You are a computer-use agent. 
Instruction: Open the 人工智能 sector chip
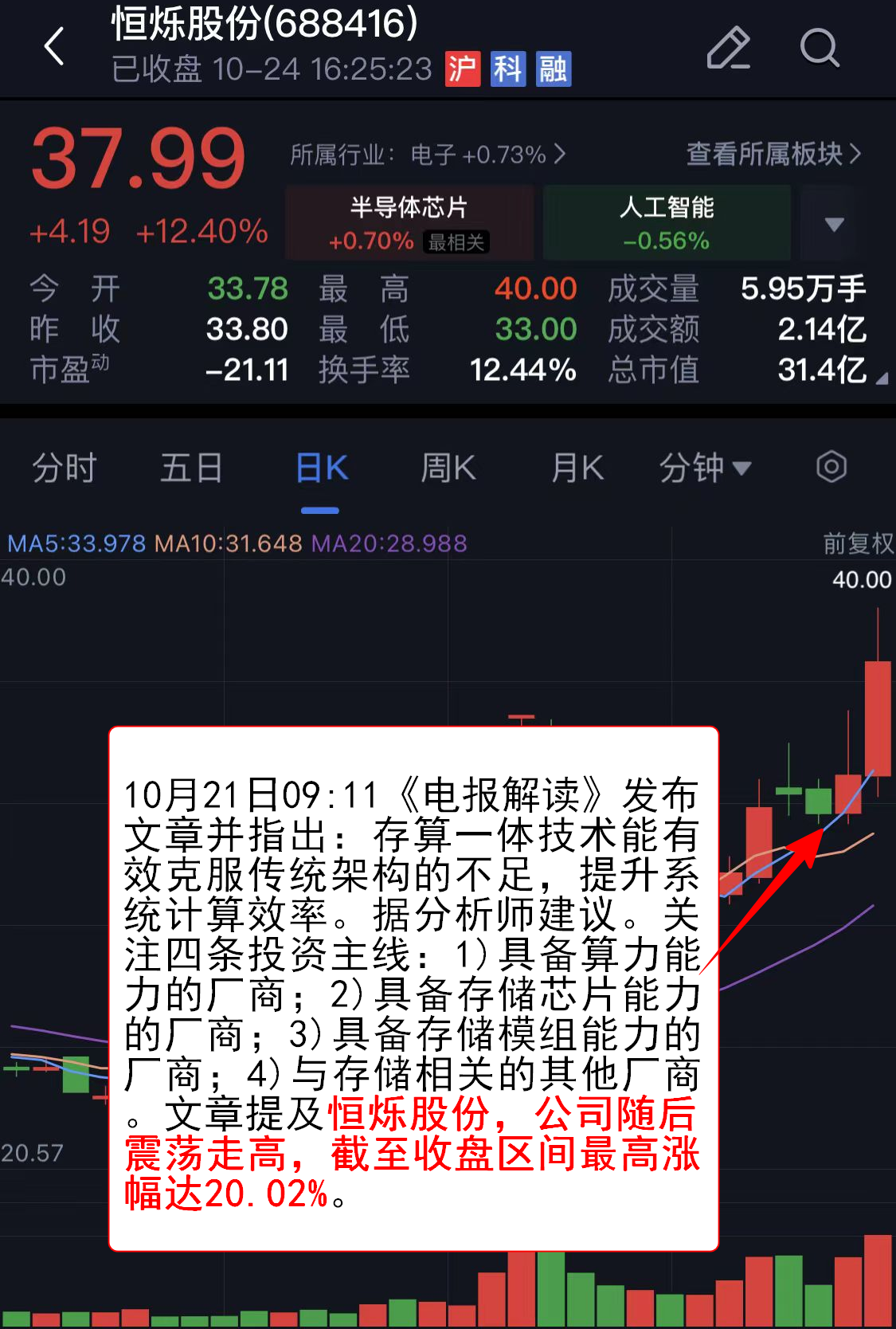tap(667, 222)
